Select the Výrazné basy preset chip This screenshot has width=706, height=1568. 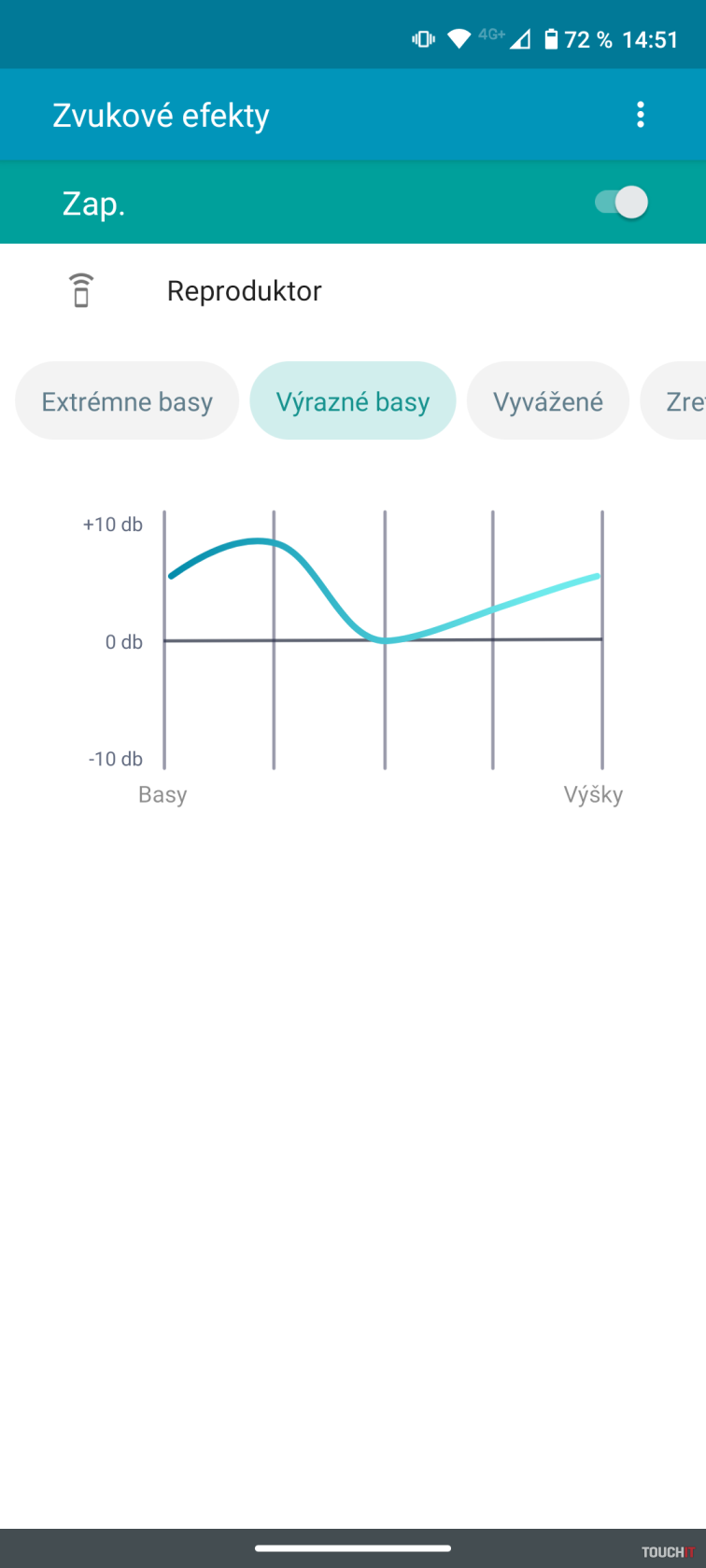click(x=352, y=401)
